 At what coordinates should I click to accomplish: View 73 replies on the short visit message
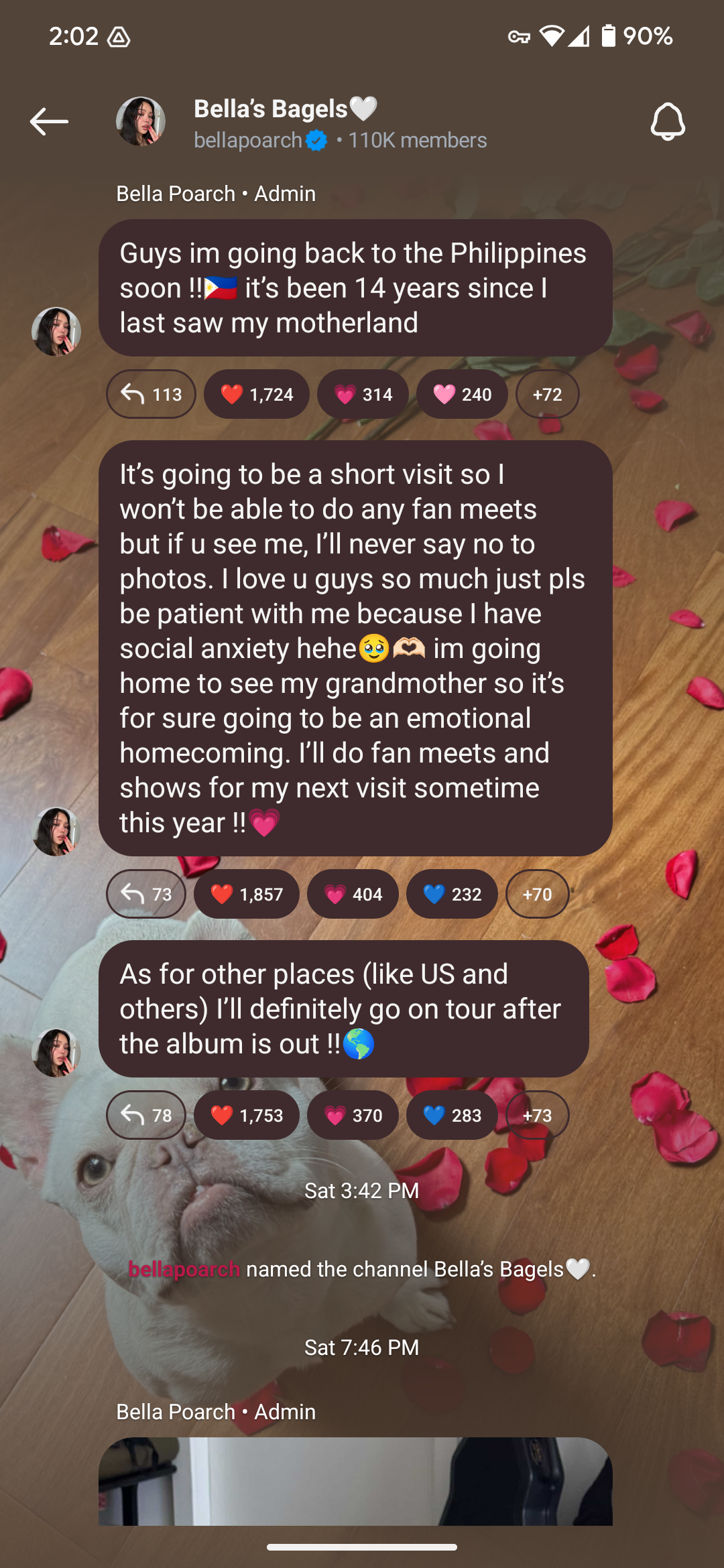[x=146, y=894]
